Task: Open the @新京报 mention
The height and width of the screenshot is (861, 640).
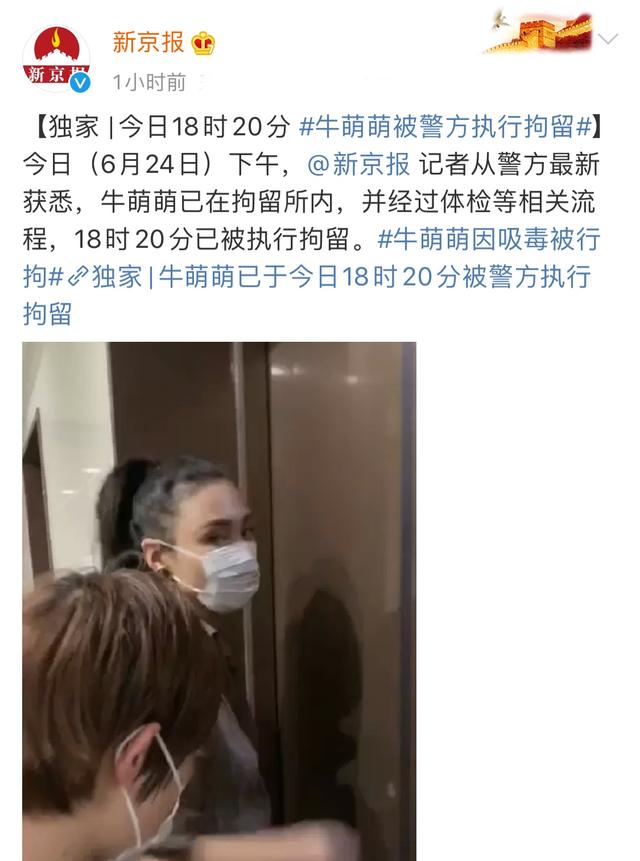Action: 358,164
